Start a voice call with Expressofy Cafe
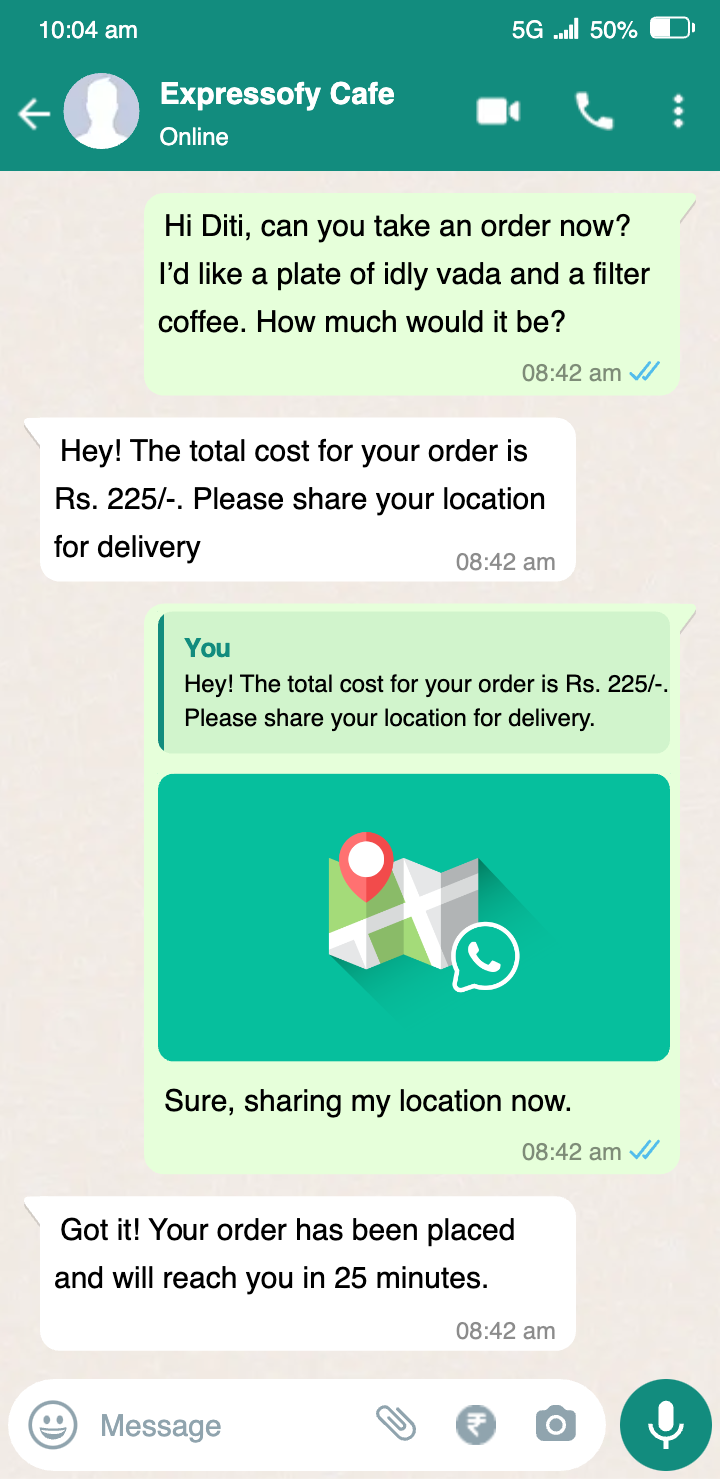Viewport: 720px width, 1480px height. [x=594, y=112]
